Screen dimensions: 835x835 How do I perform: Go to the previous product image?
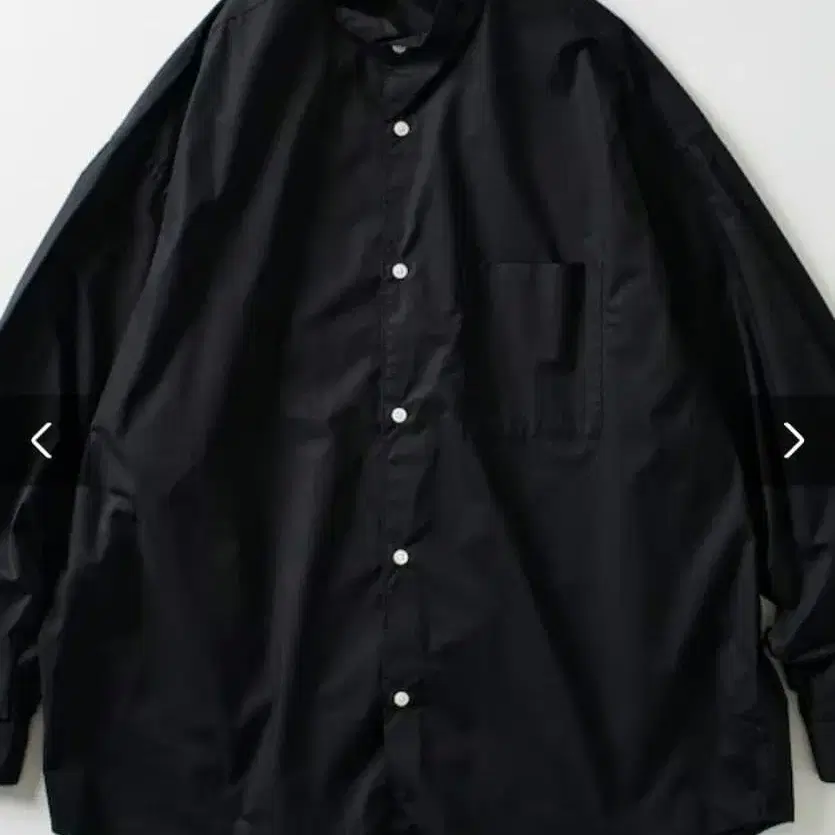click(42, 440)
